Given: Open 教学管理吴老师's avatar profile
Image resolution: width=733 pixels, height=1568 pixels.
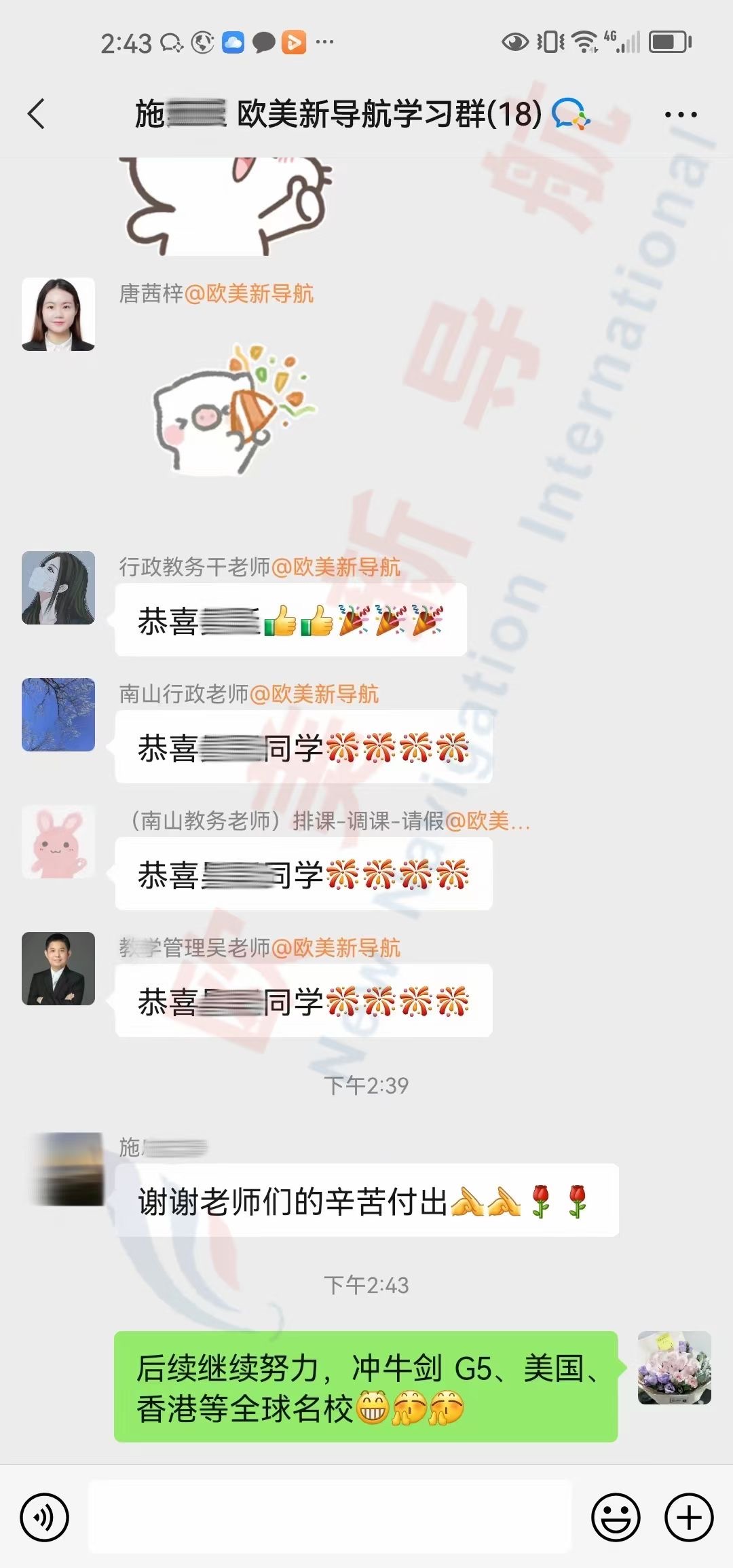Looking at the screenshot, I should 58,969.
